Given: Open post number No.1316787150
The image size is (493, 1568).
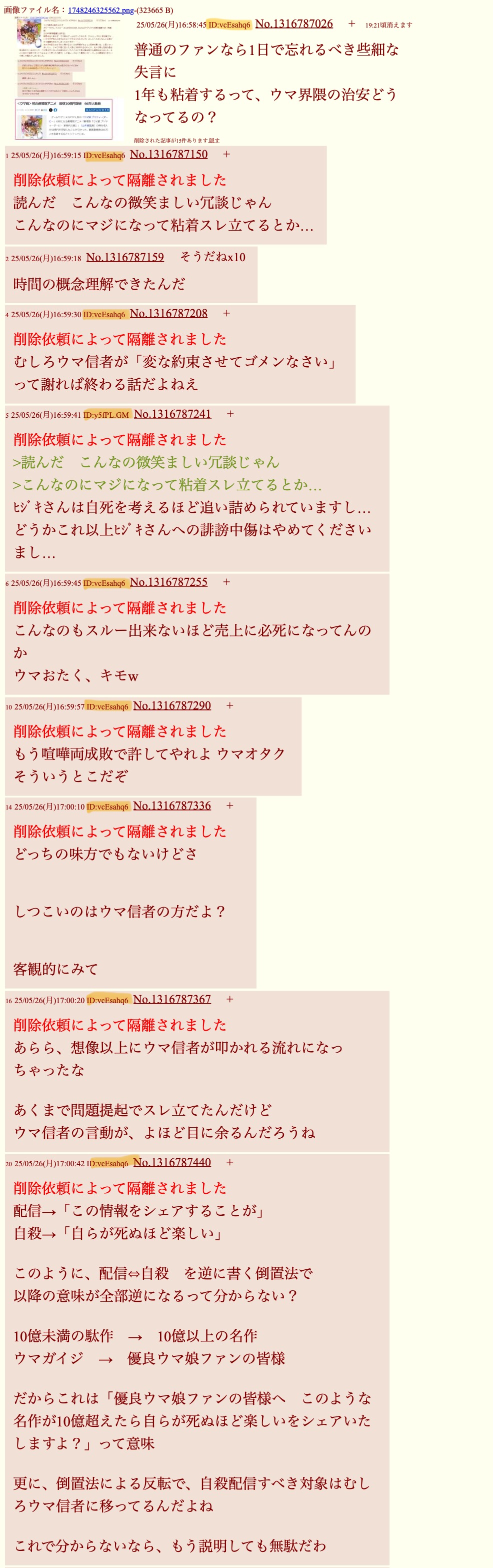Looking at the screenshot, I should tap(168, 154).
